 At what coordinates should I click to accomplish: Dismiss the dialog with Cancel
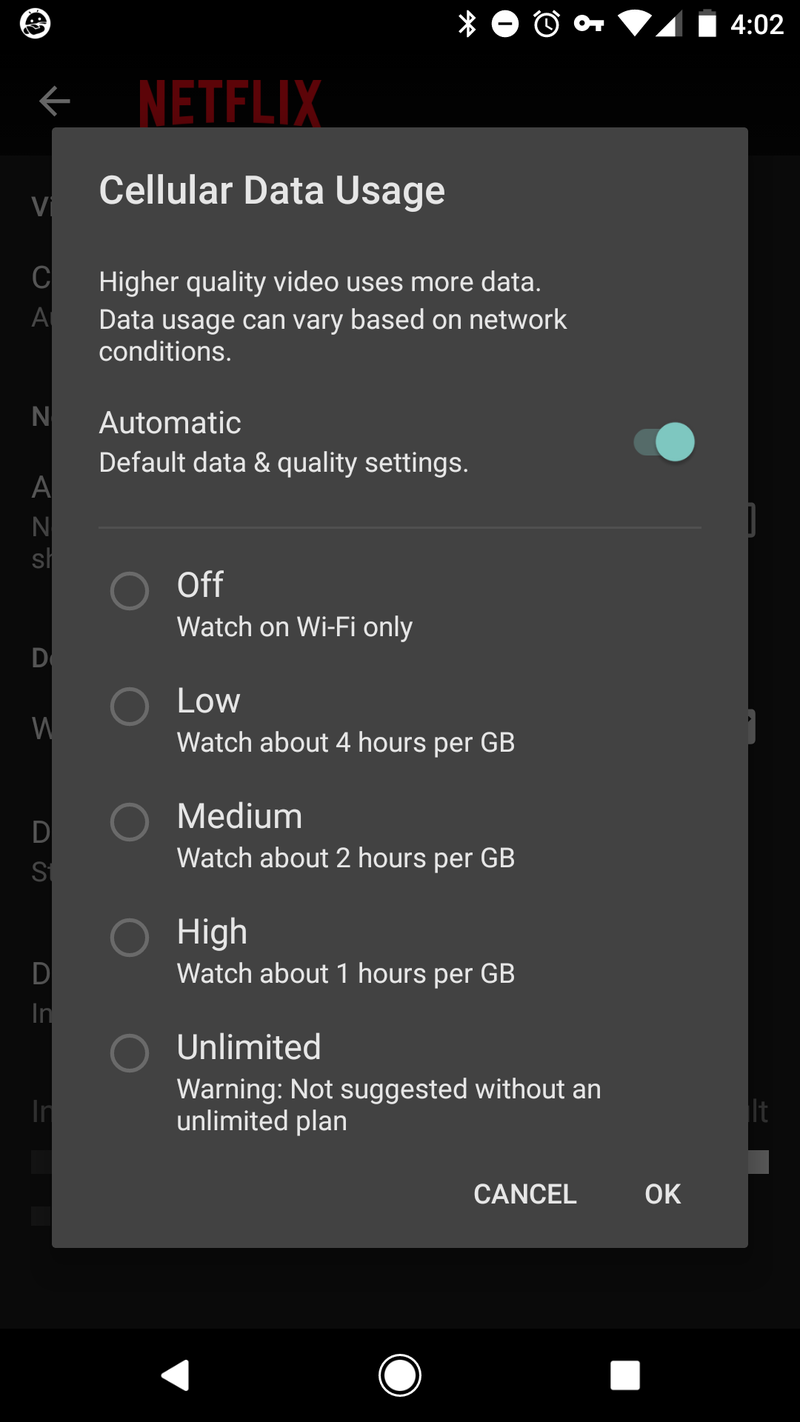pyautogui.click(x=525, y=1194)
